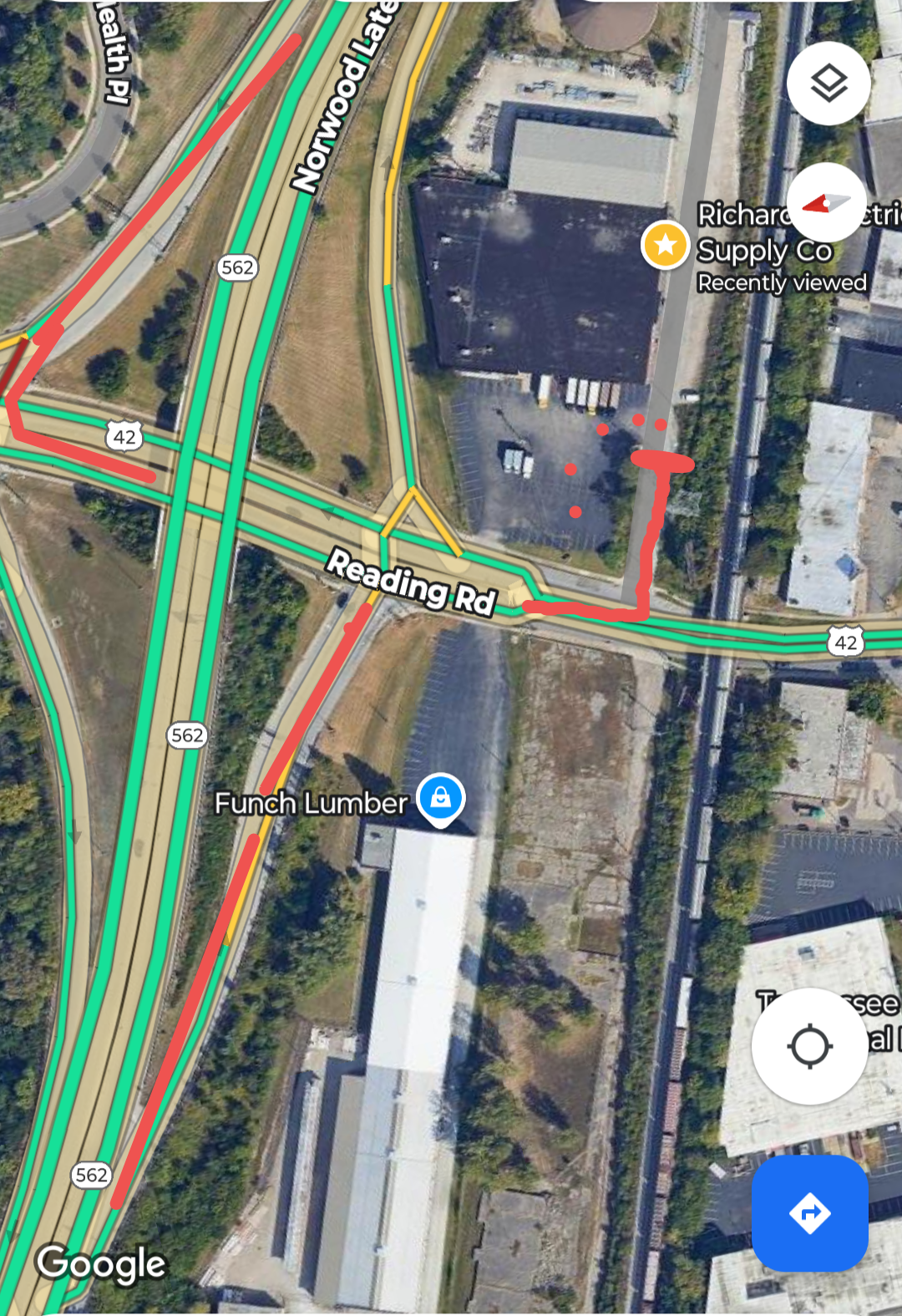Open the map layers button
Image resolution: width=902 pixels, height=1316 pixels.
(829, 84)
